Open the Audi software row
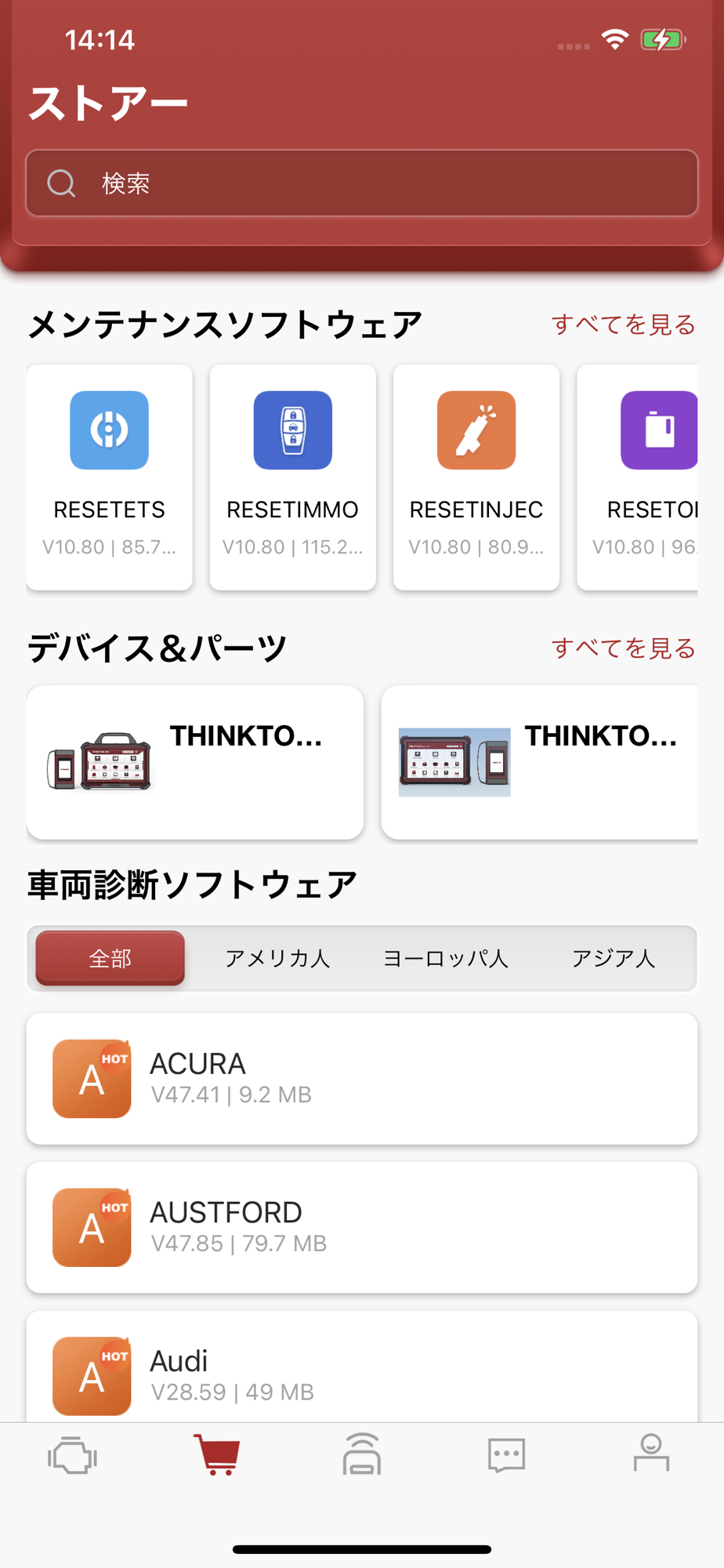This screenshot has height=1568, width=724. point(362,1367)
